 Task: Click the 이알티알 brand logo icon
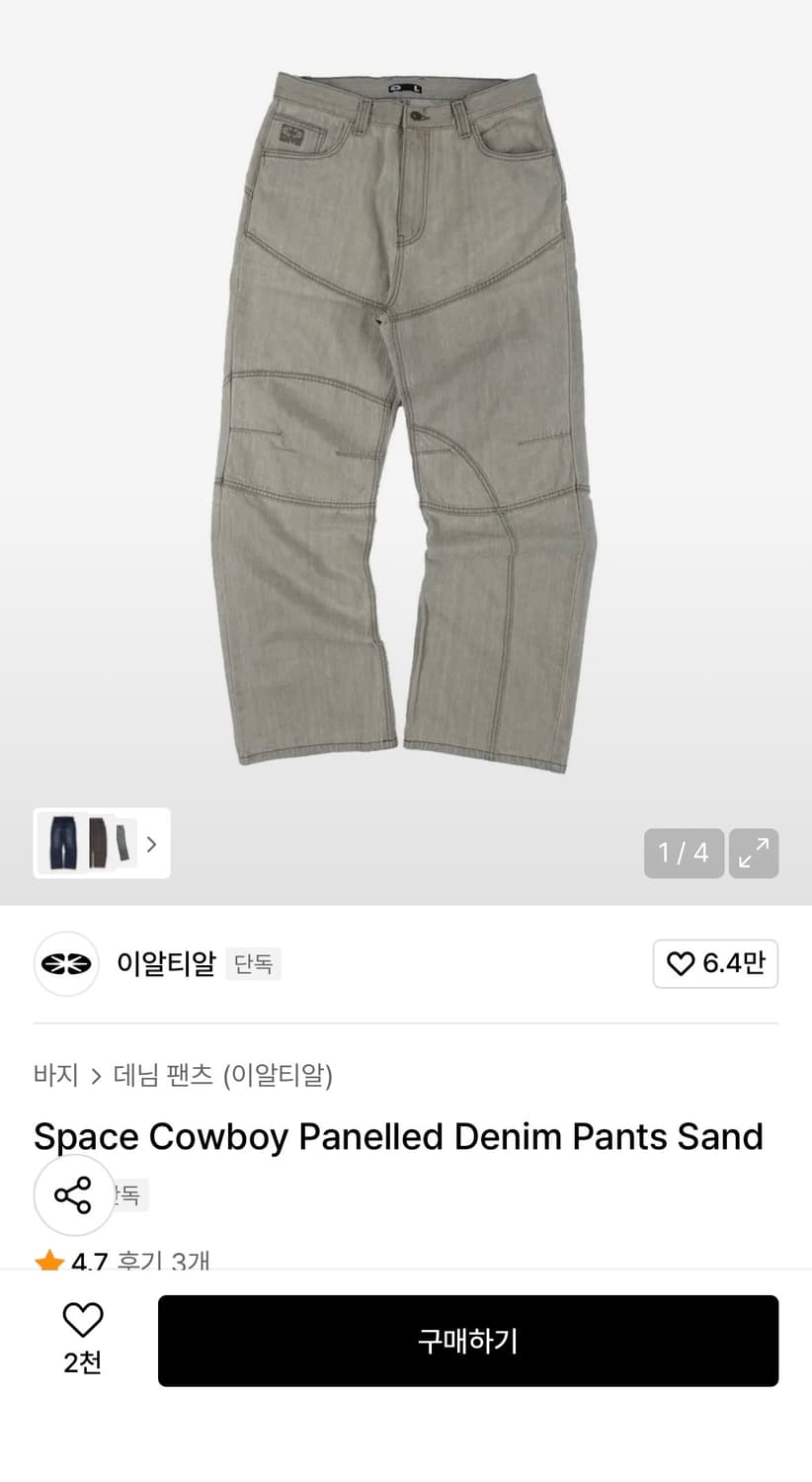coord(65,963)
